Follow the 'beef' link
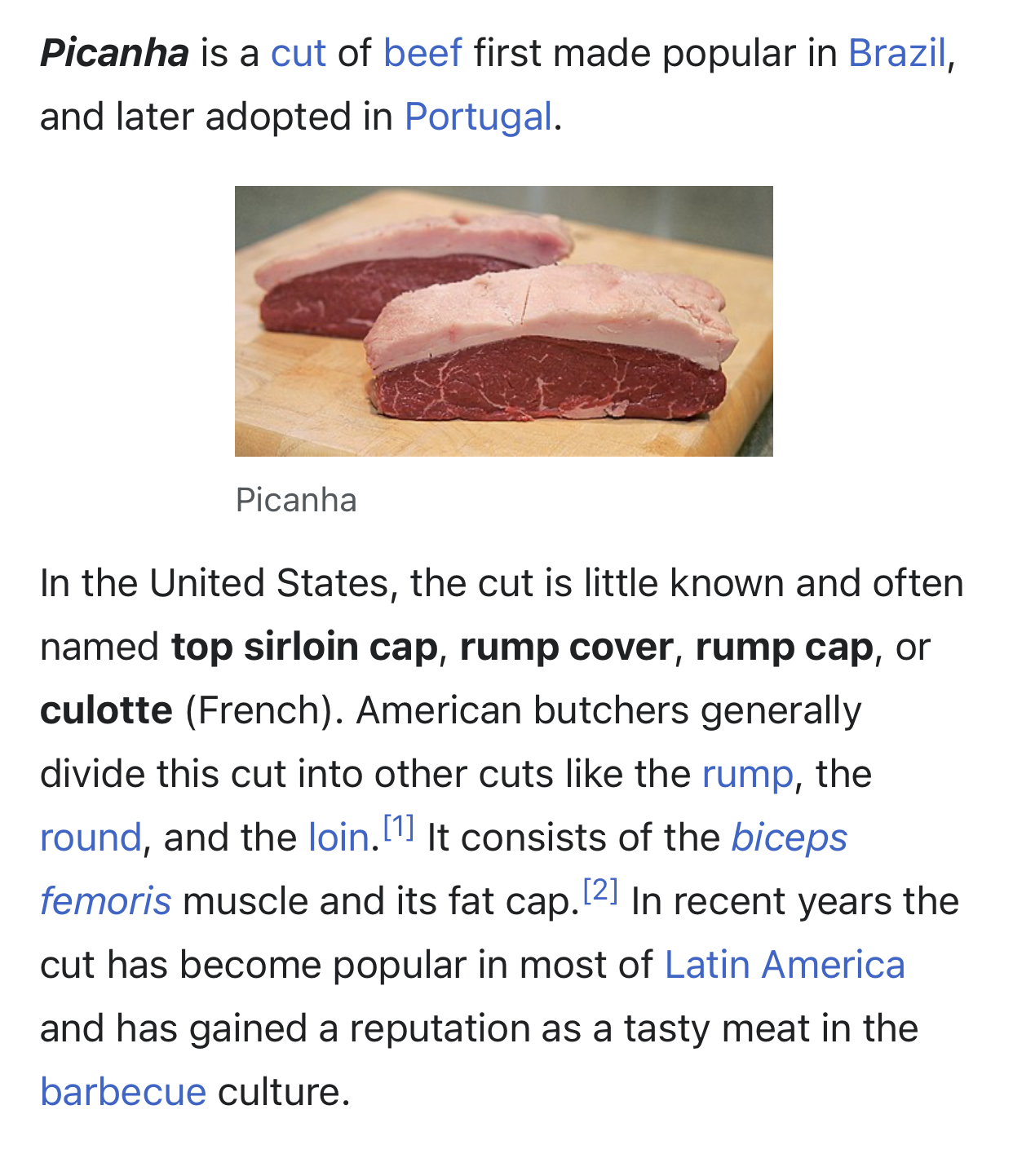The image size is (1013, 1176). point(422,54)
